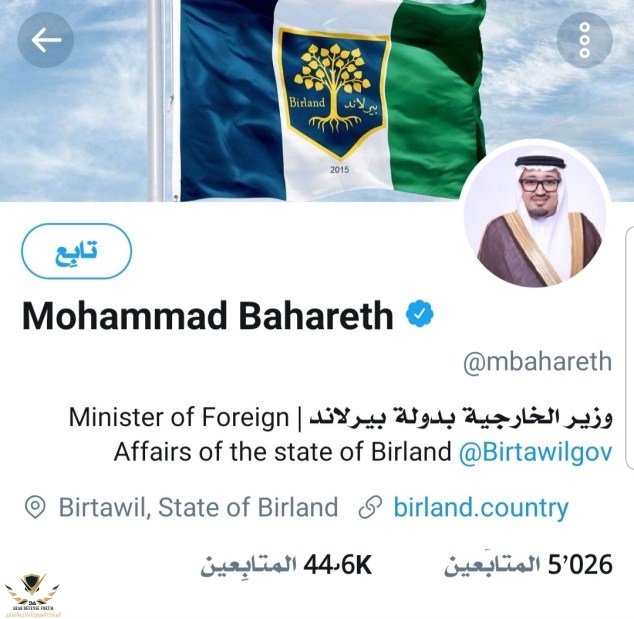The image size is (634, 619).
Task: Open the three-dot overflow menu
Action: [584, 41]
